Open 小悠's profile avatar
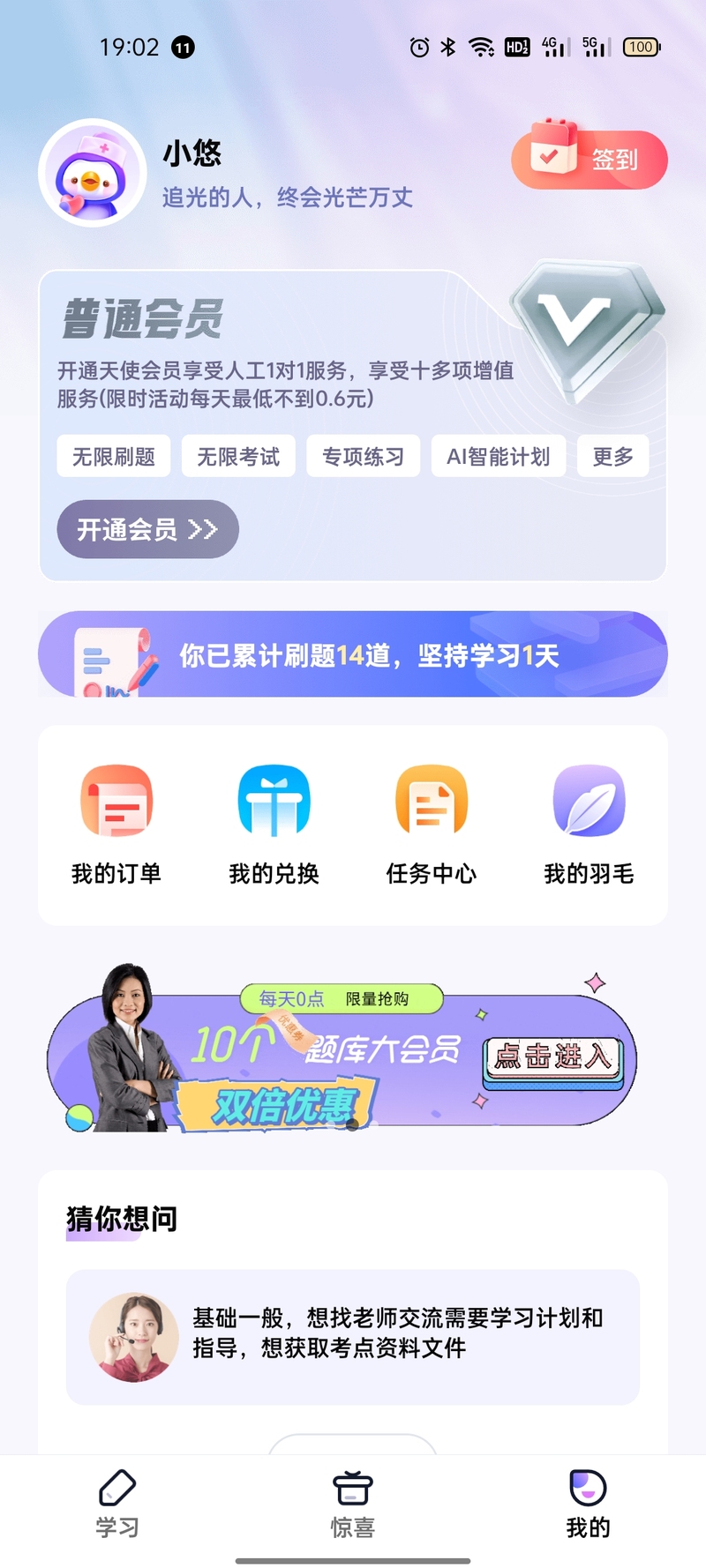This screenshot has height=1568, width=706. tap(92, 173)
